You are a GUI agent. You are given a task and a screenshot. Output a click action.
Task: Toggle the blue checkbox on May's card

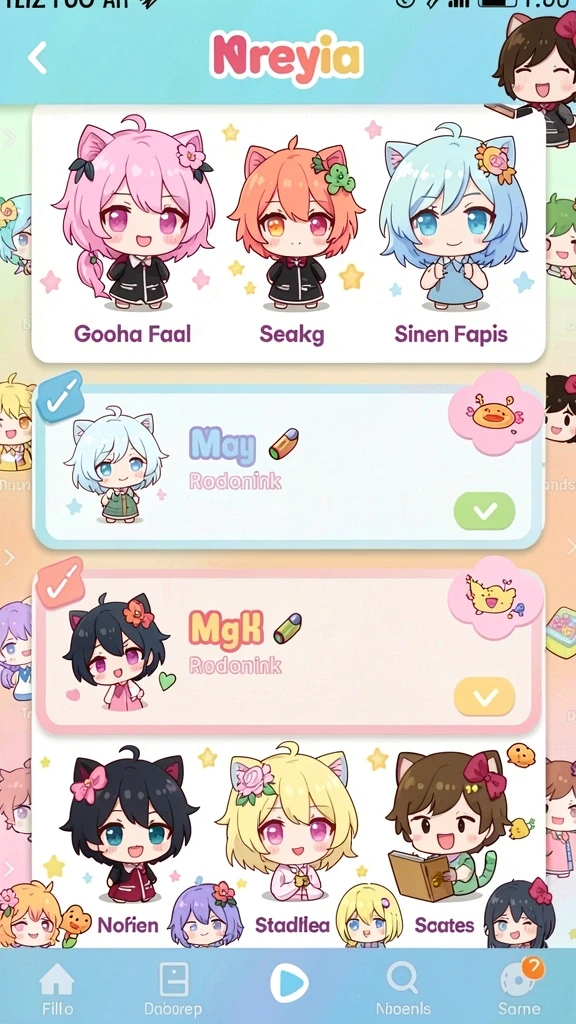tap(60, 396)
